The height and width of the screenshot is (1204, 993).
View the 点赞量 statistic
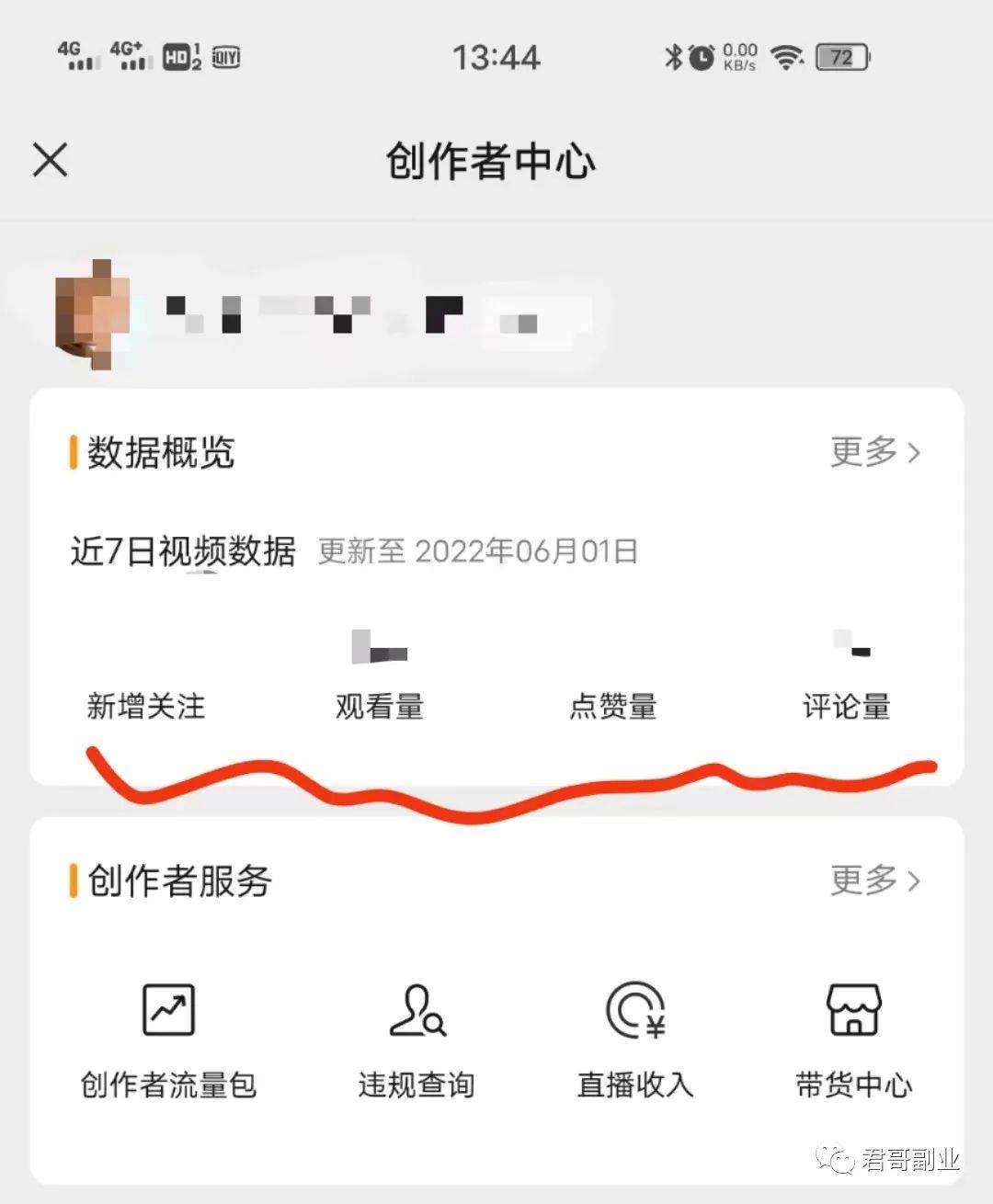coord(614,706)
